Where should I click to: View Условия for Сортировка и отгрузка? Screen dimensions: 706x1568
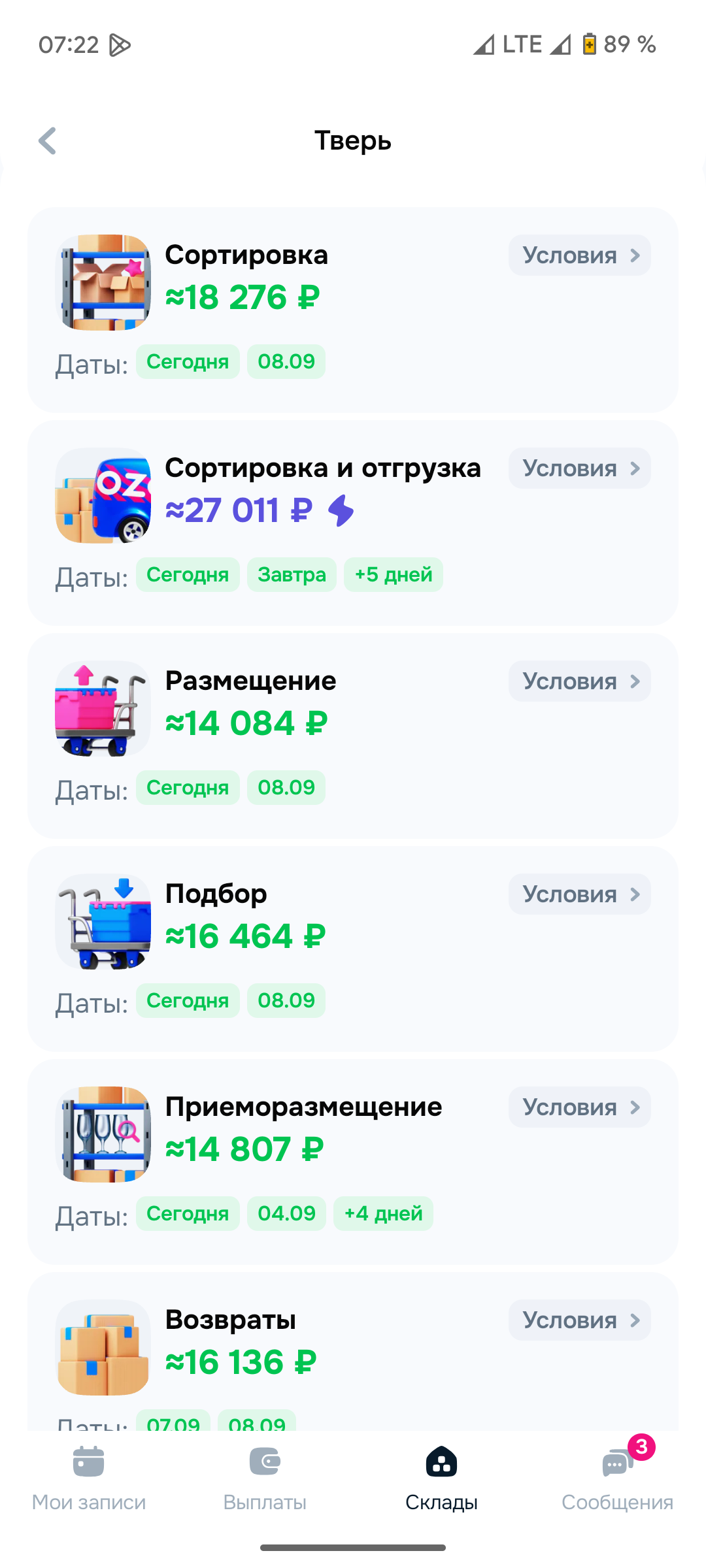tap(579, 468)
